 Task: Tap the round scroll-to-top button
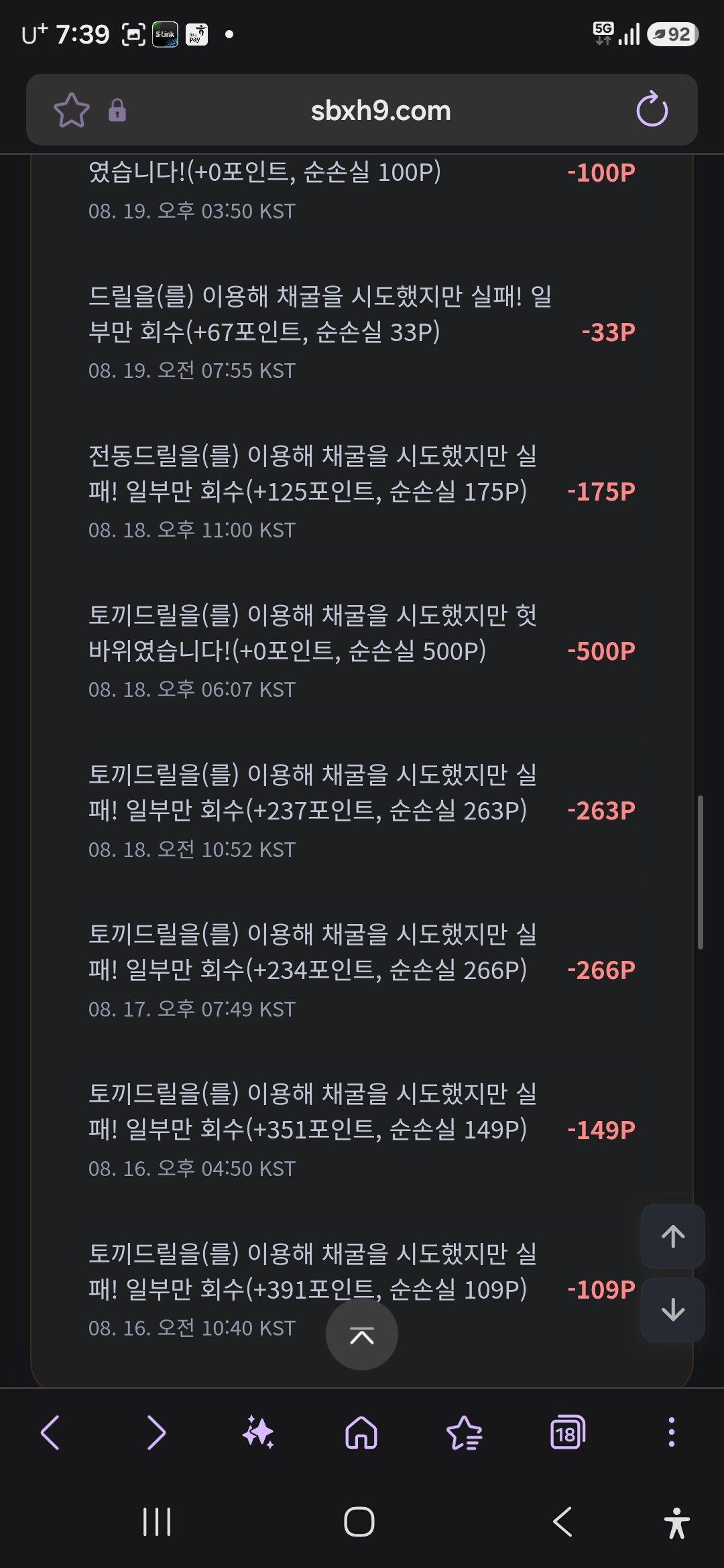point(361,1335)
